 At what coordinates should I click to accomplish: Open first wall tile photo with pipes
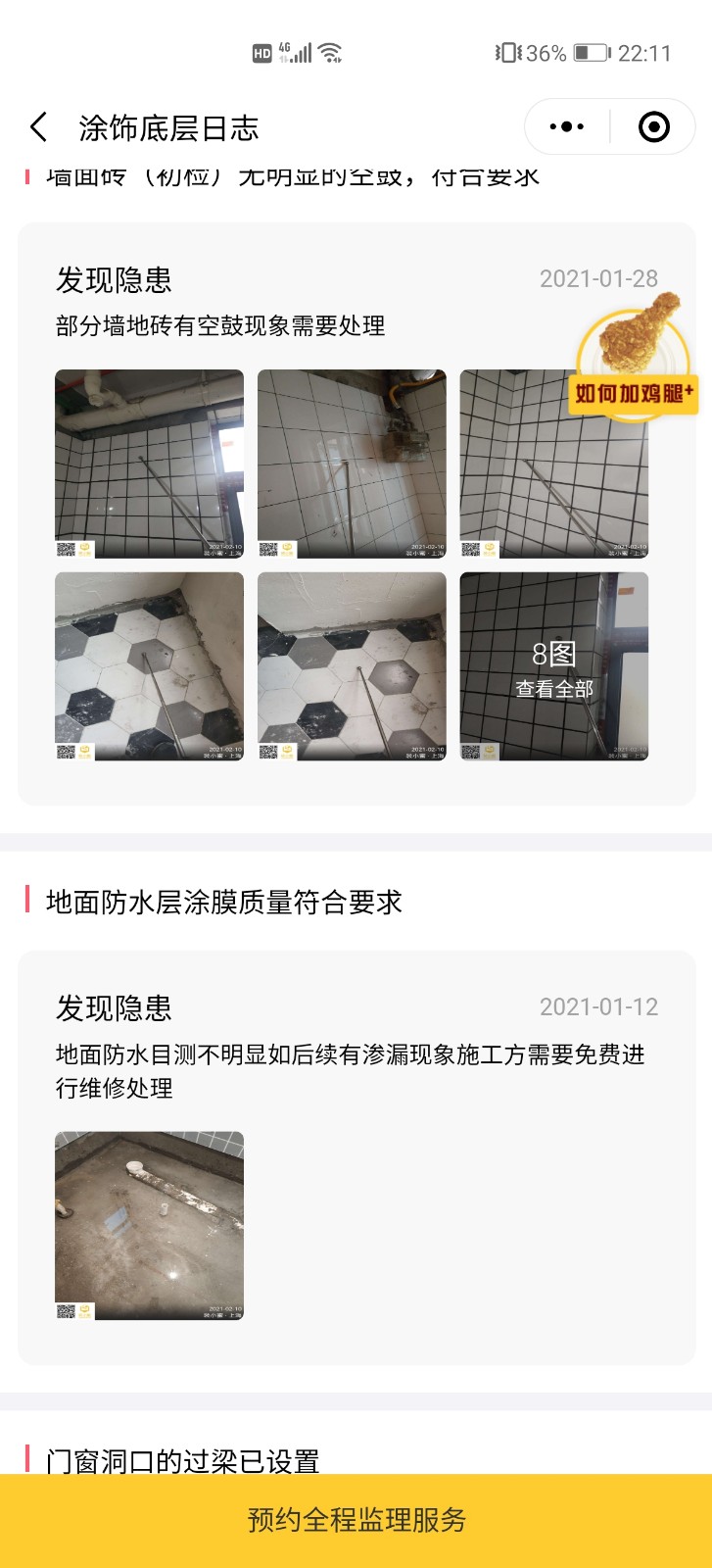click(149, 464)
